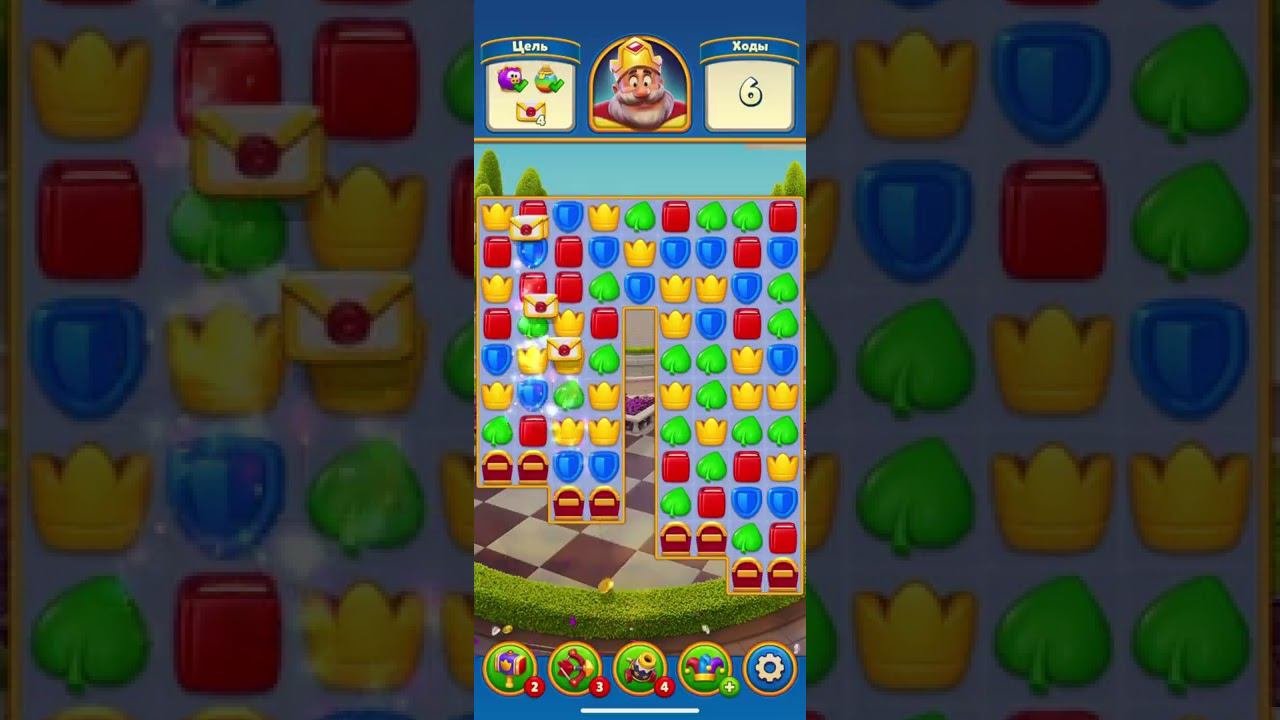Select the cannon booster
Viewport: 1280px width, 720px height.
(x=639, y=668)
